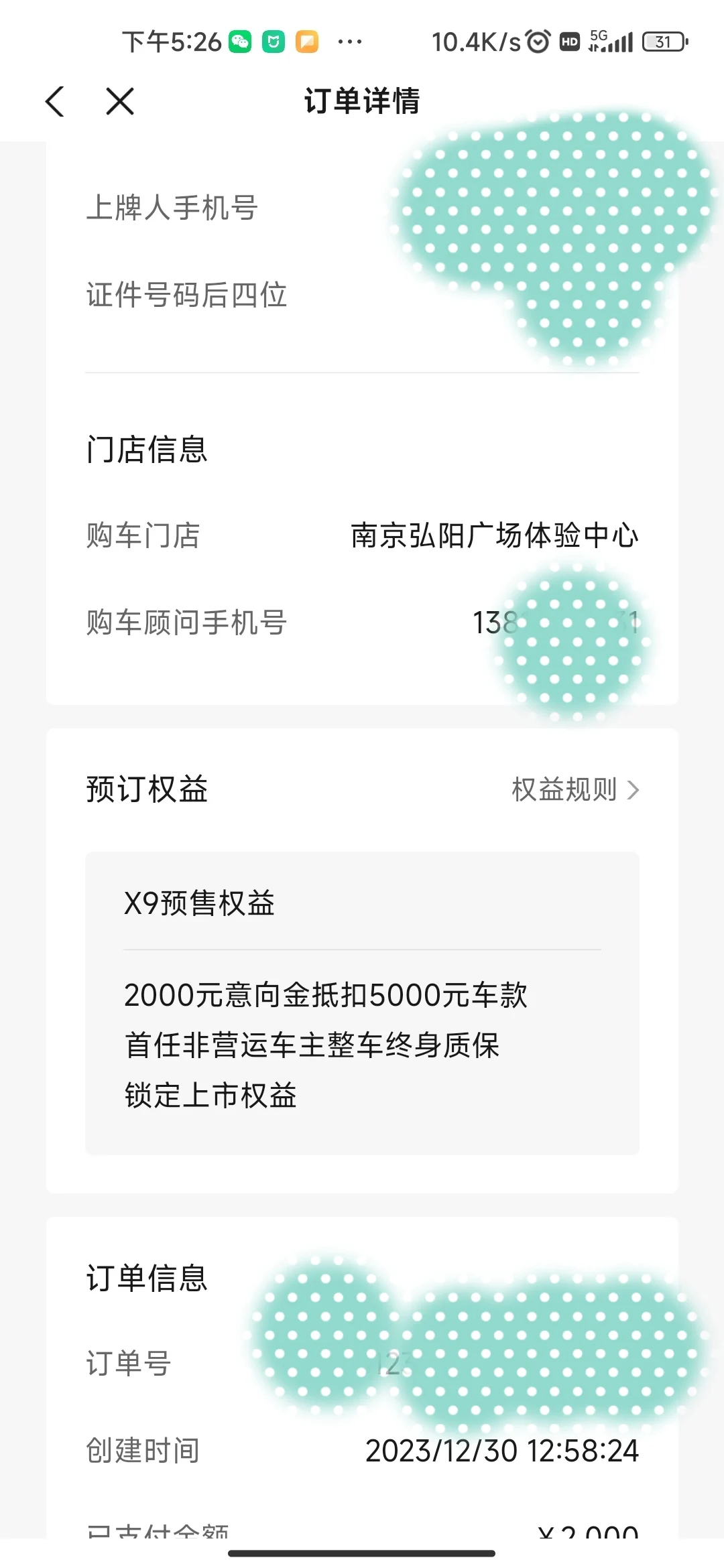Close the order details page

pyautogui.click(x=120, y=101)
